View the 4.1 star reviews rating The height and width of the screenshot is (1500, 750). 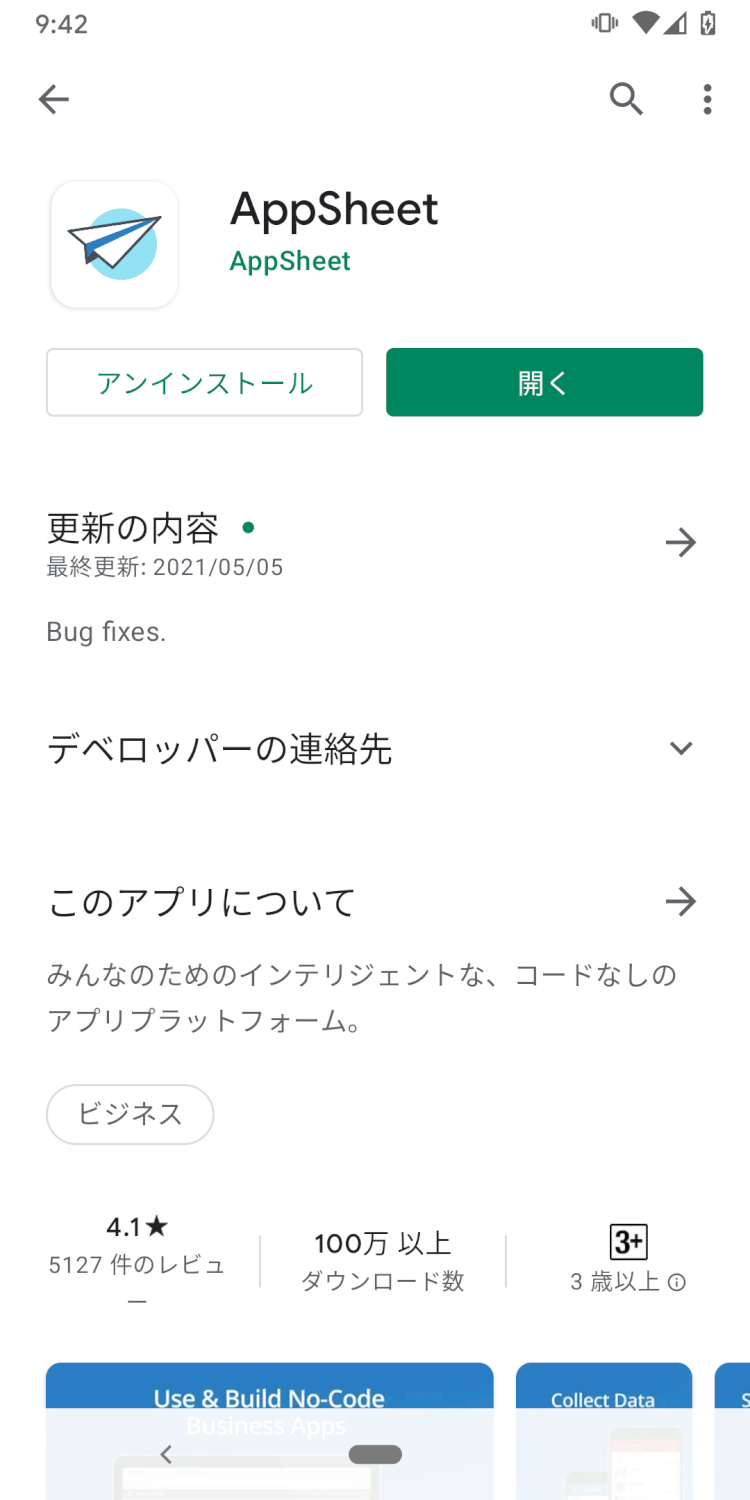138,1246
